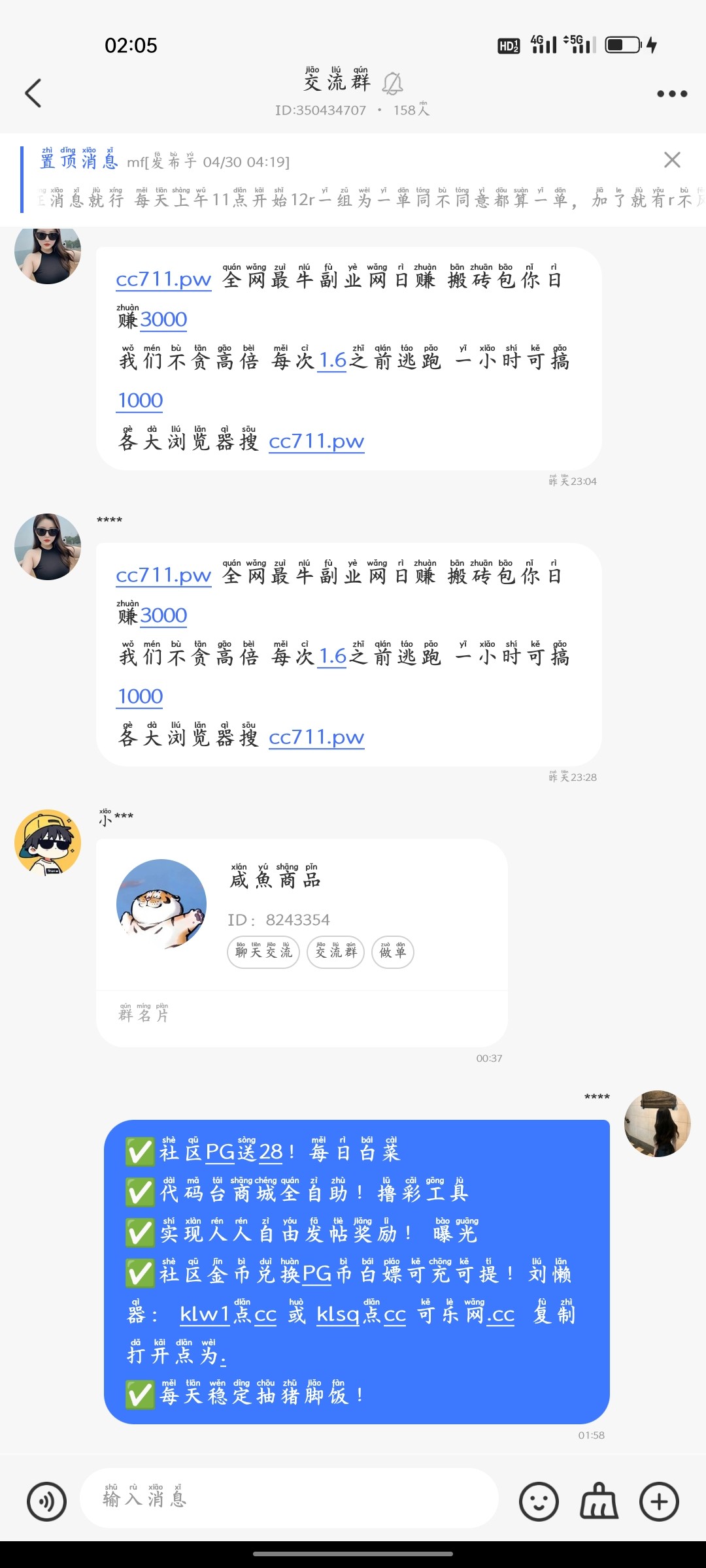Screen dimensions: 706x1568
Task: Open the cc711.pw link at the start of the 23:04 message
Action: click(x=163, y=280)
